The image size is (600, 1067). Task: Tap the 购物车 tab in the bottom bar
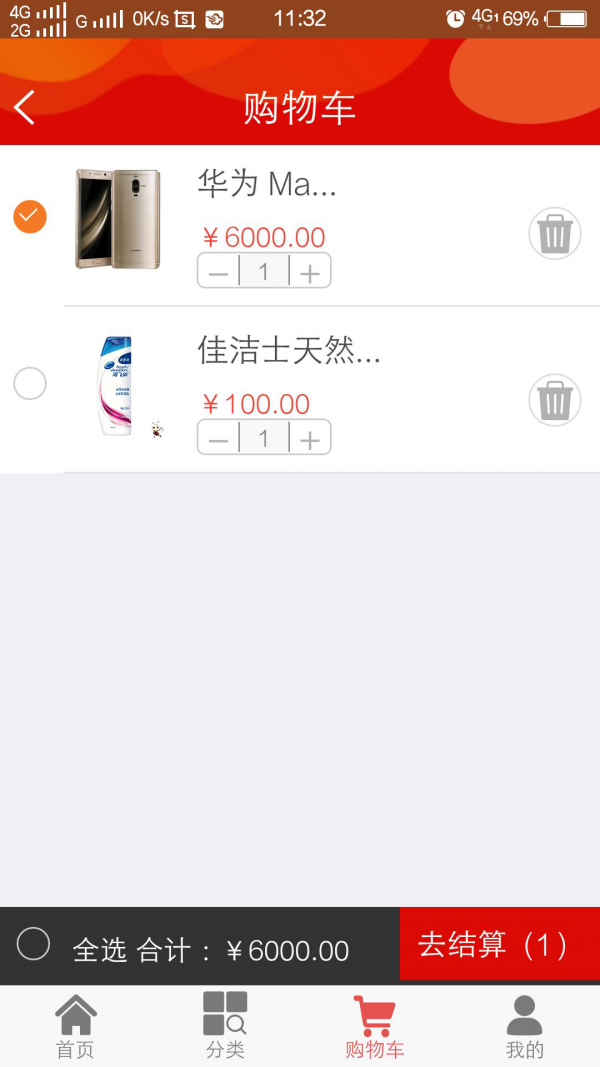click(375, 1027)
